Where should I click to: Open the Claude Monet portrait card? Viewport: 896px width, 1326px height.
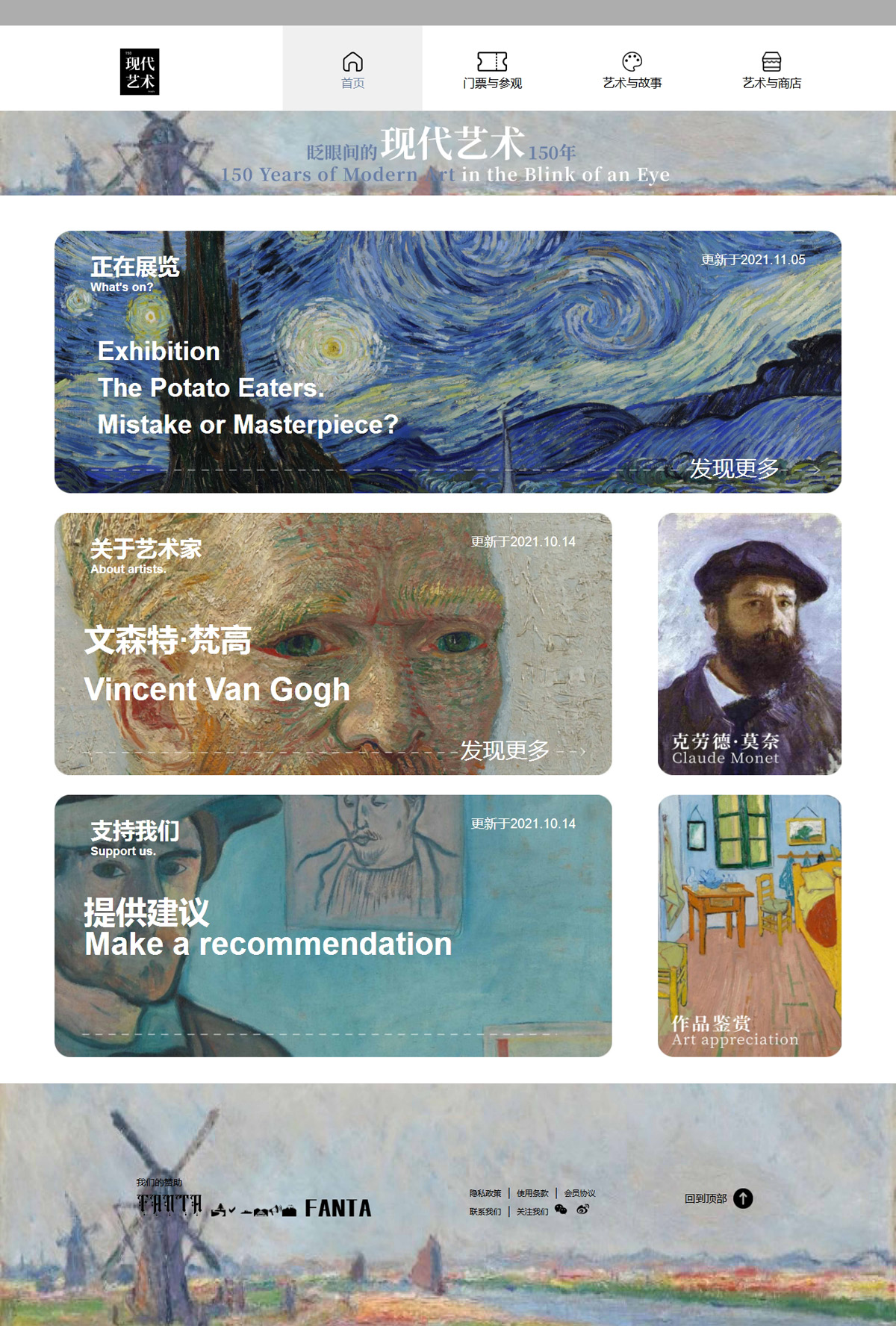point(749,643)
